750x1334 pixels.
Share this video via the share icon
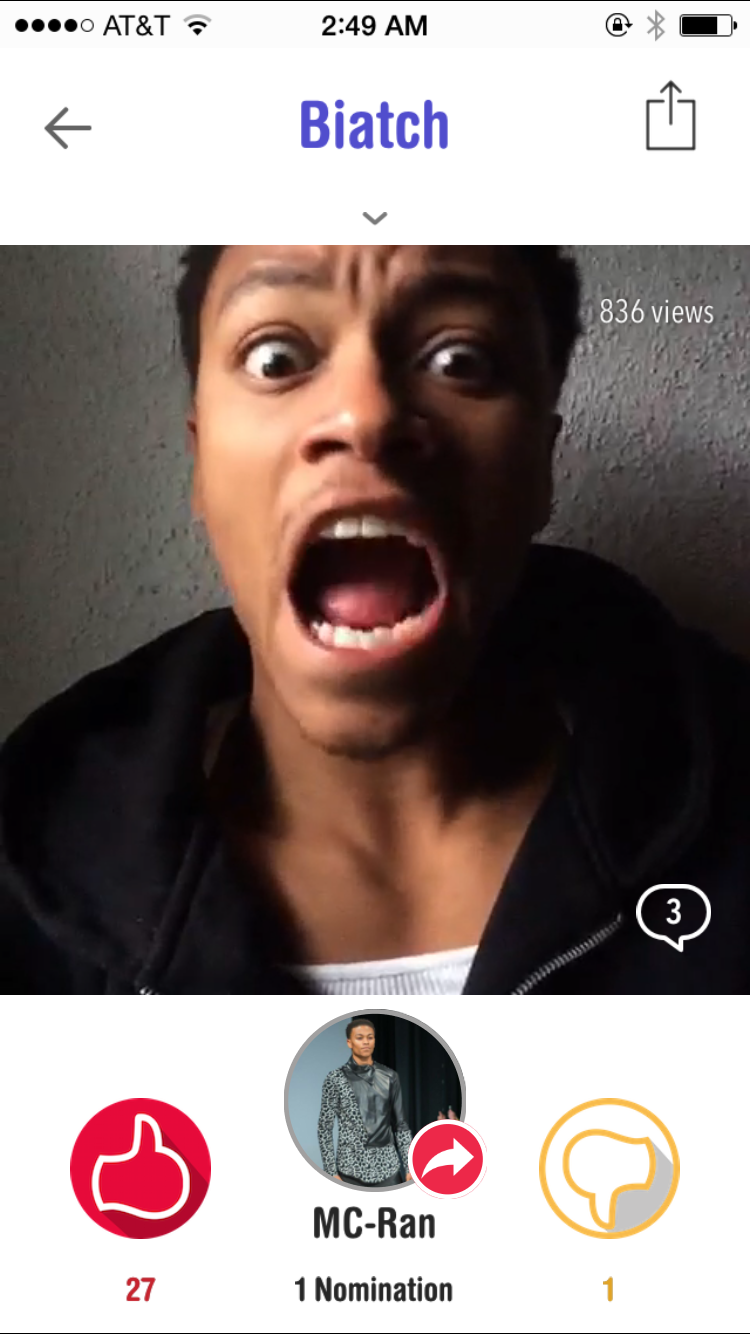pos(670,118)
